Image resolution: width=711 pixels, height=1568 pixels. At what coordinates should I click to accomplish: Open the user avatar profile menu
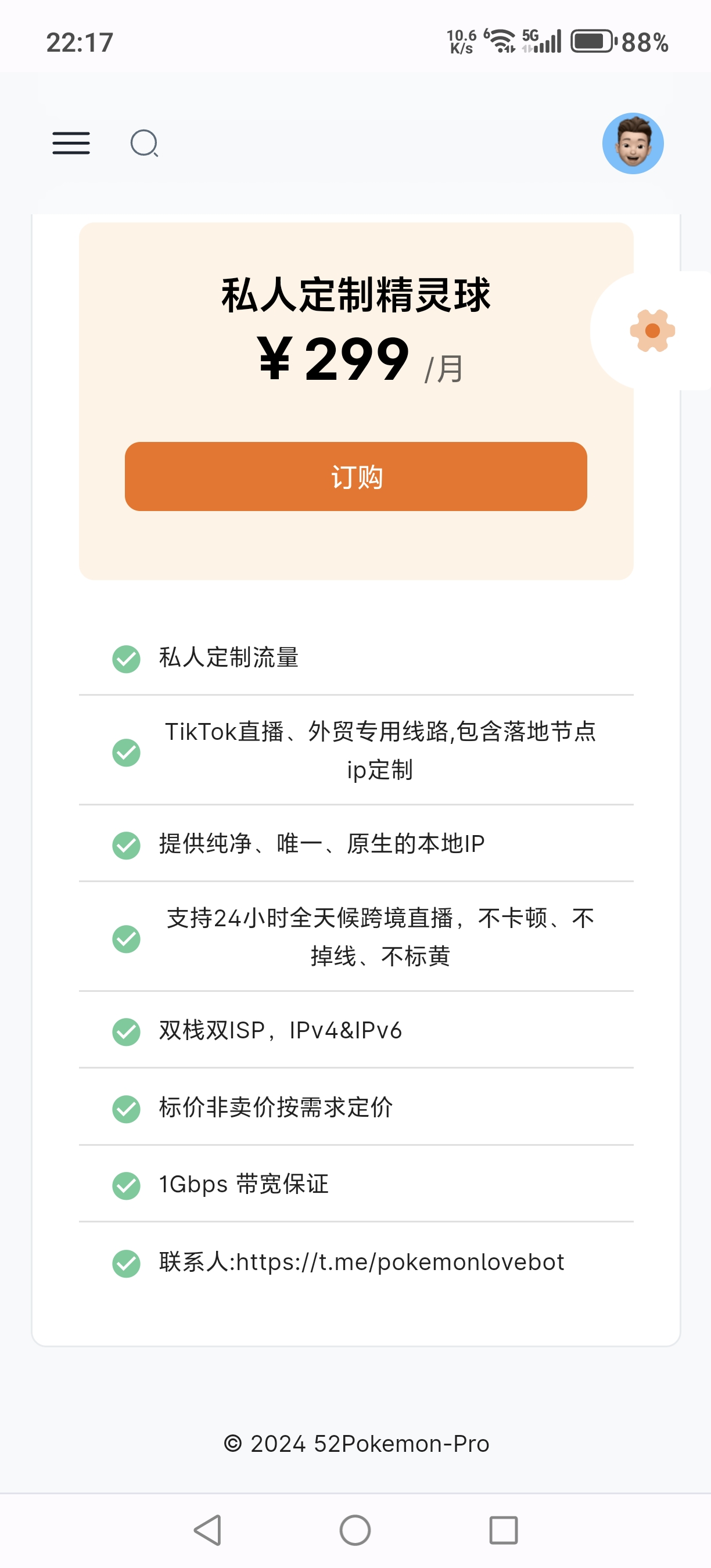[x=633, y=143]
